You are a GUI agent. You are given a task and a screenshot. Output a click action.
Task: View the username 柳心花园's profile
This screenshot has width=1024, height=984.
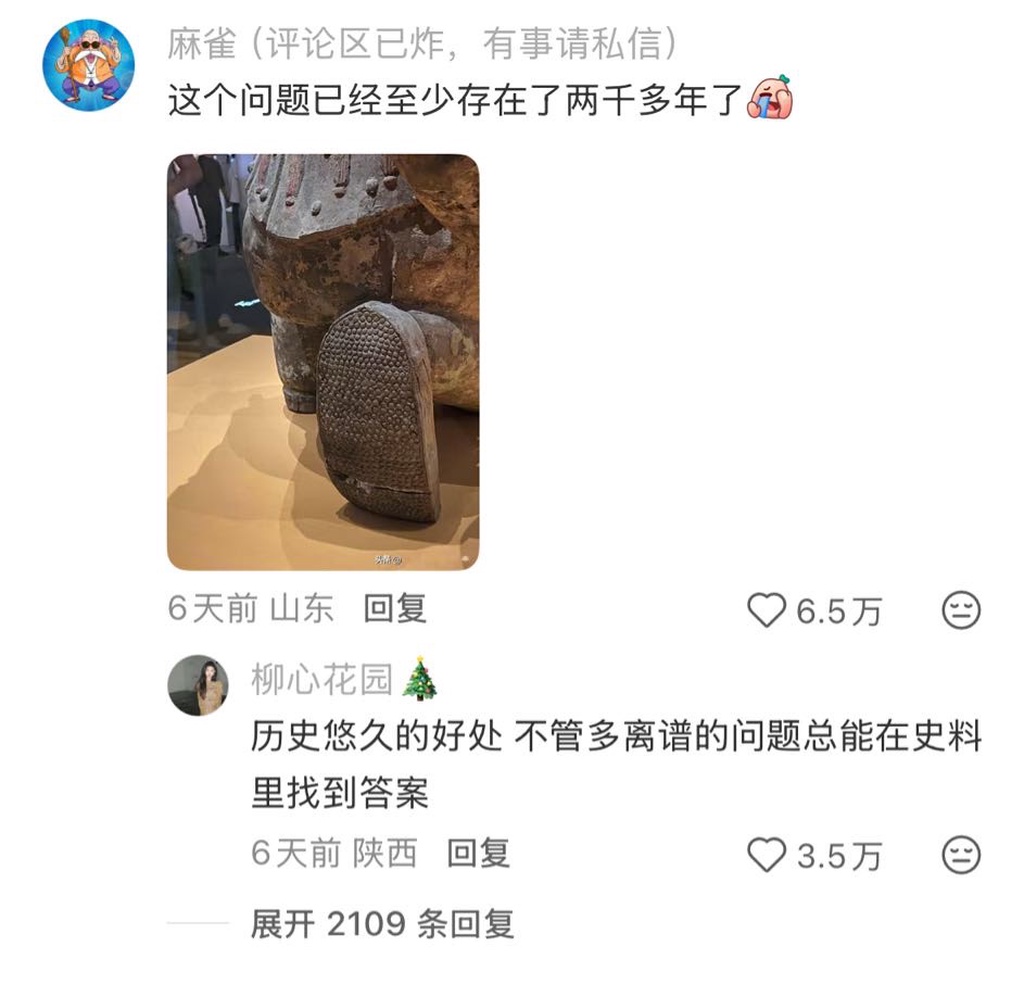[x=321, y=680]
